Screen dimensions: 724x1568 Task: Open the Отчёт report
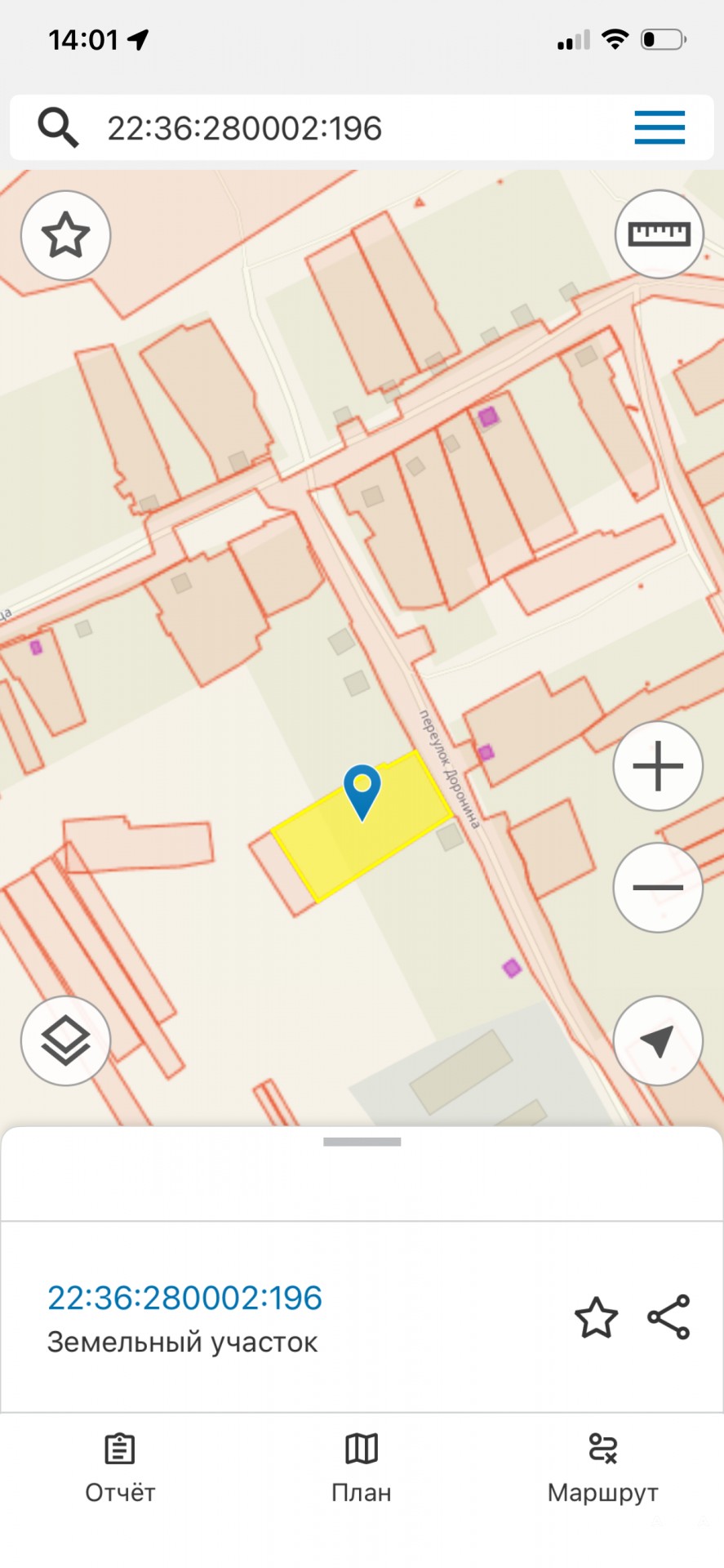point(120,1468)
